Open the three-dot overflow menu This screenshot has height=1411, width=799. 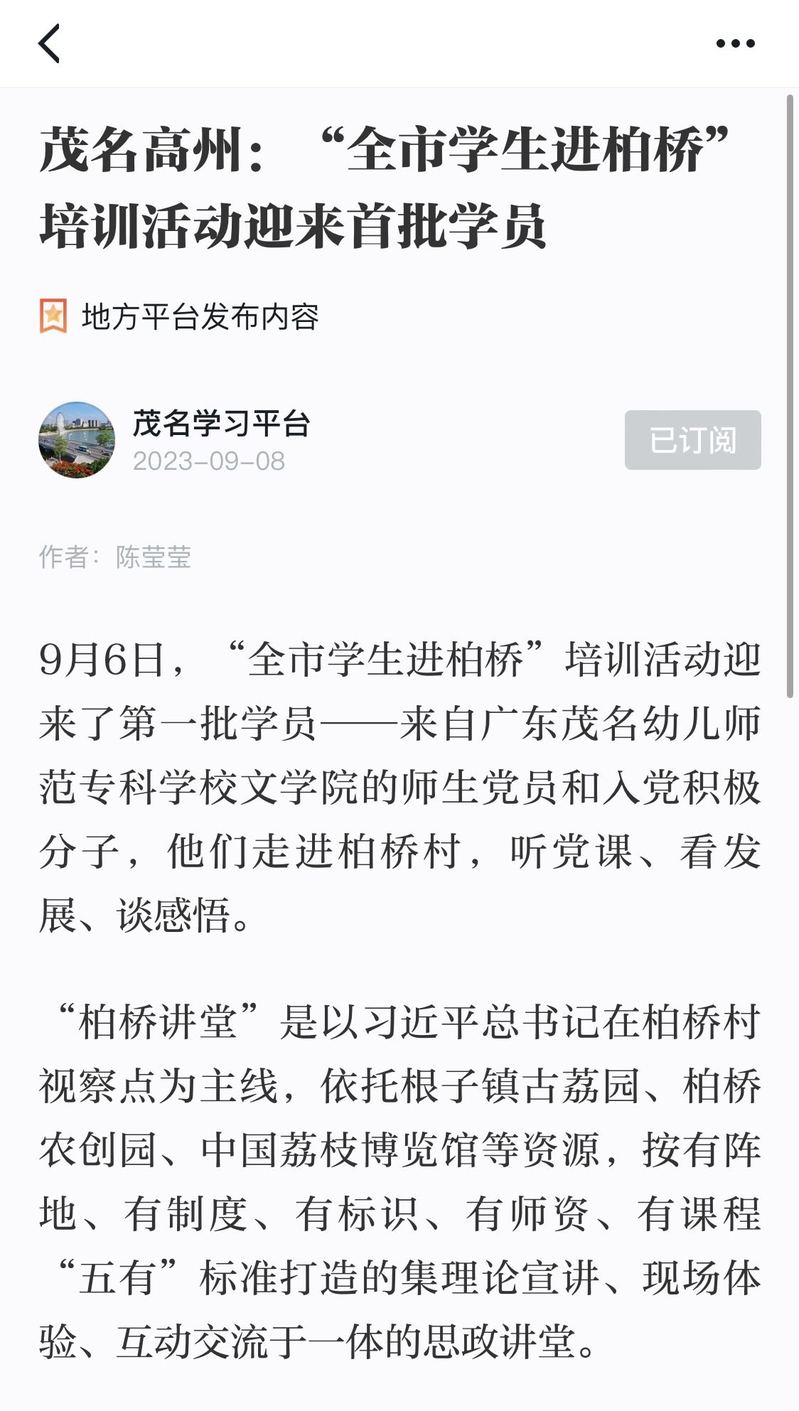(x=735, y=43)
